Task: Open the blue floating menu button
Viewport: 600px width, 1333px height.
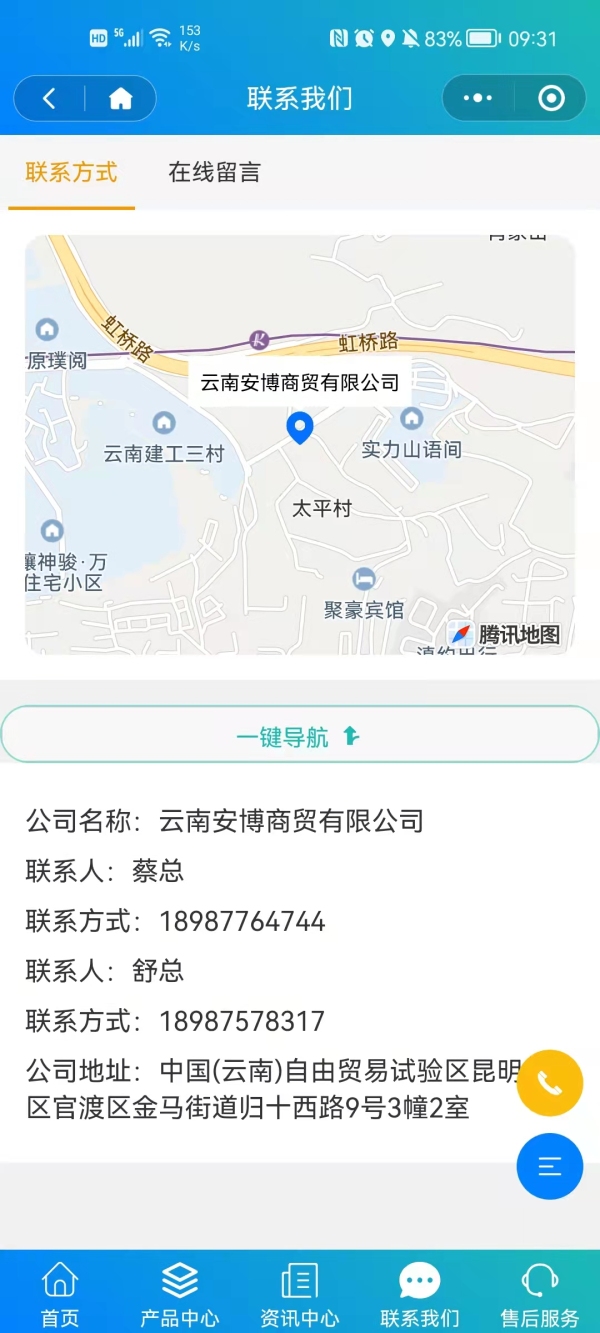Action: [x=550, y=1166]
